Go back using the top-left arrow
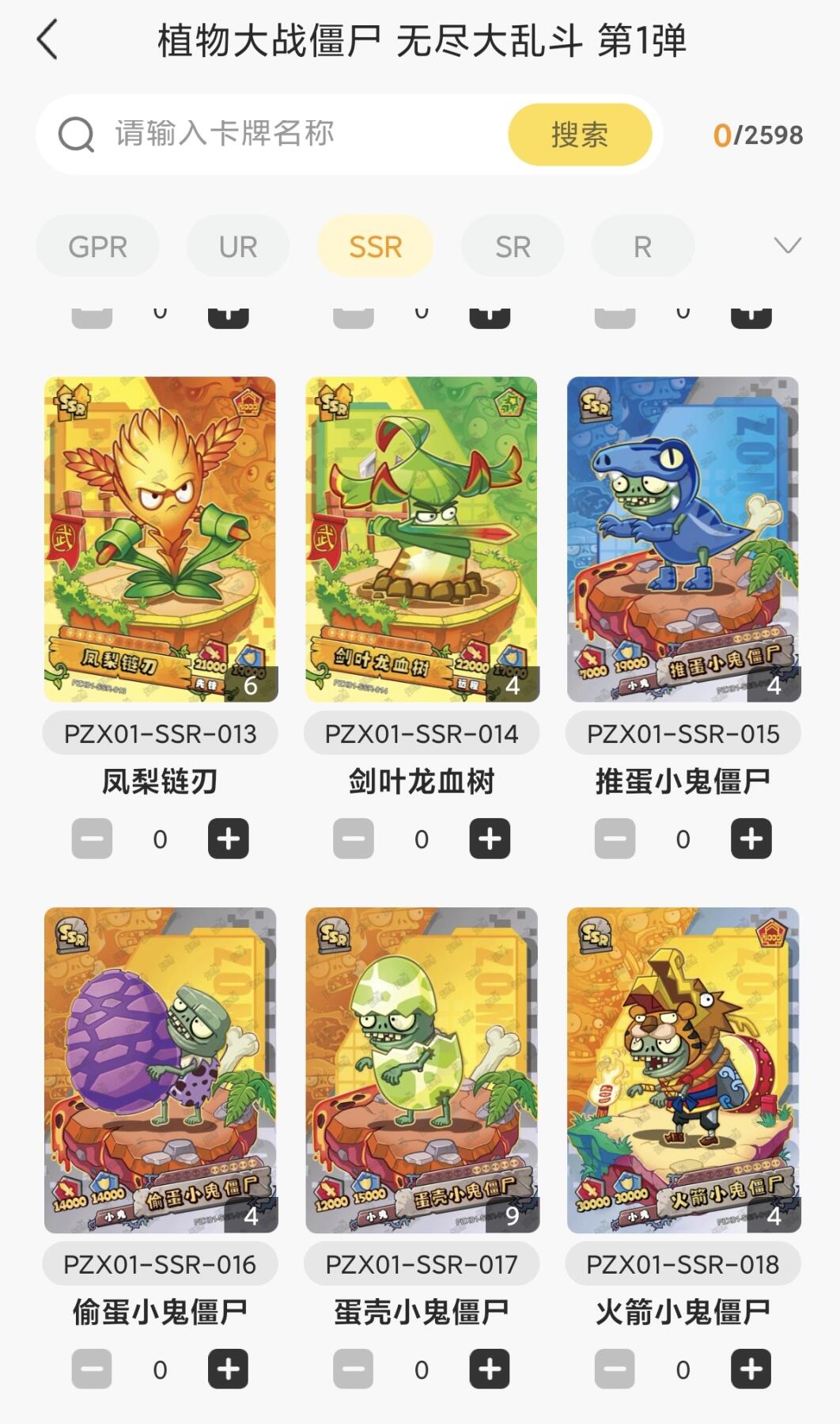 coord(47,40)
